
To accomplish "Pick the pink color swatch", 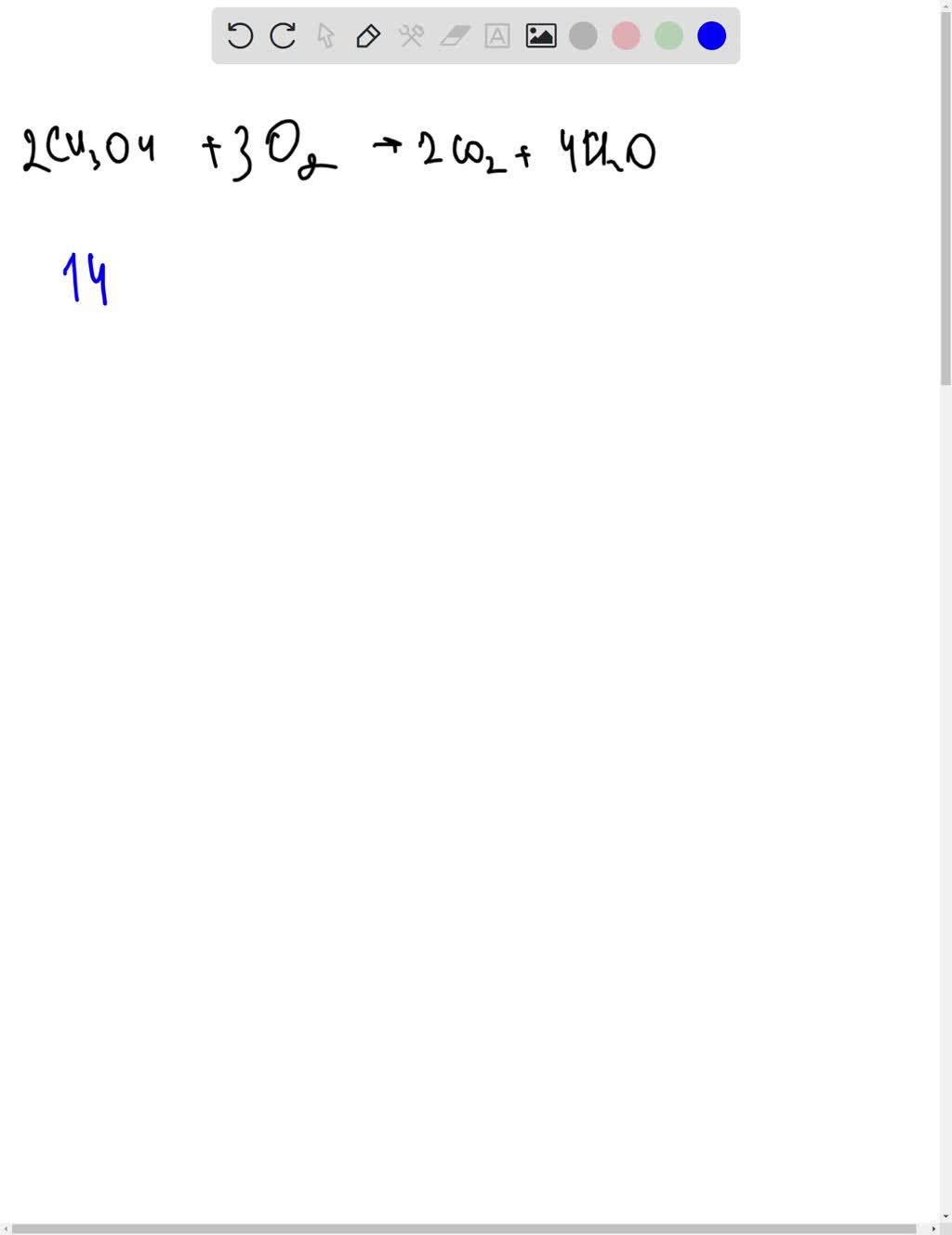I will point(626,35).
